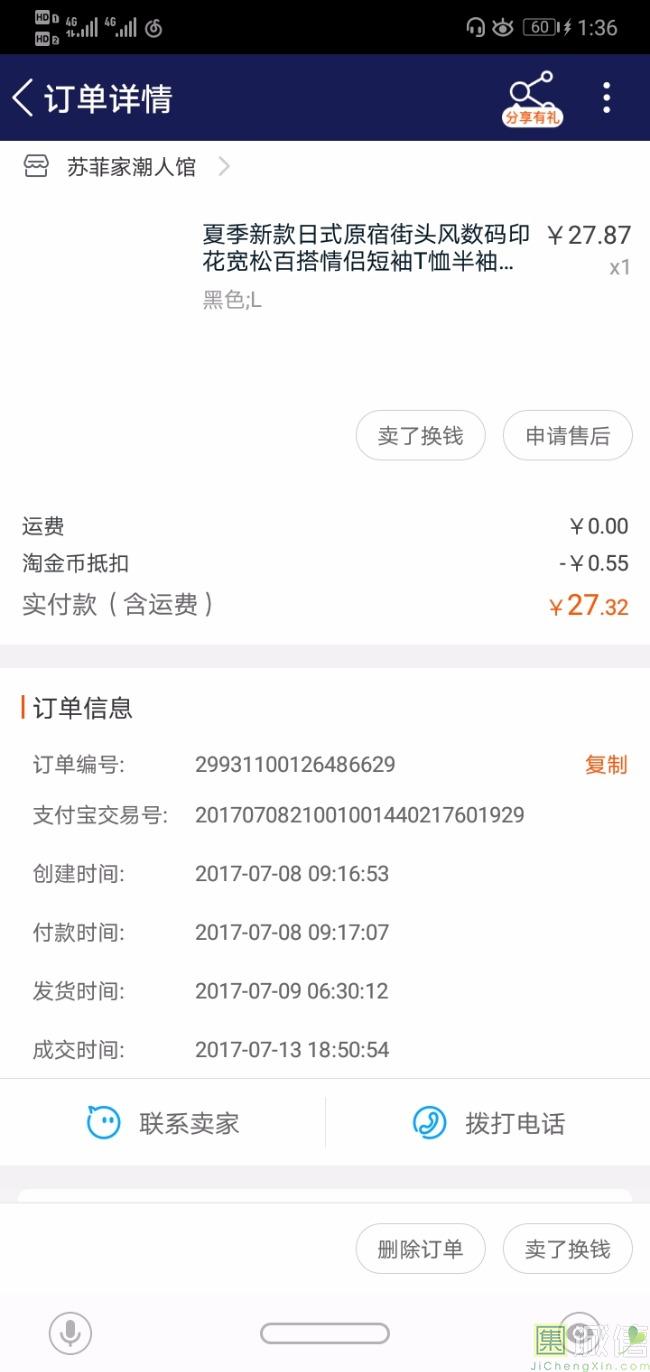Go back from order details
The height and width of the screenshot is (1372, 650).
(22, 98)
